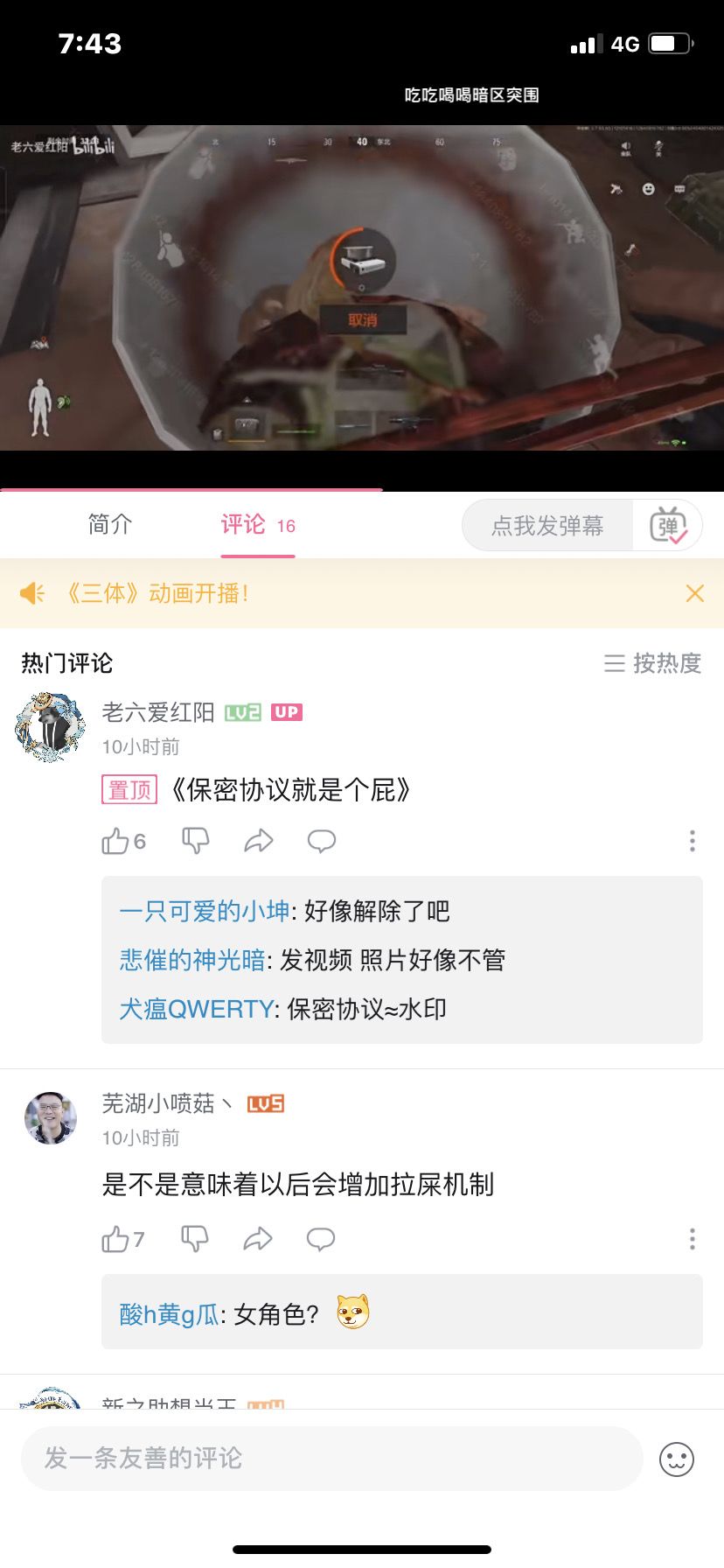724x1568 pixels.
Task: Switch to the 简介 tab
Action: point(110,525)
